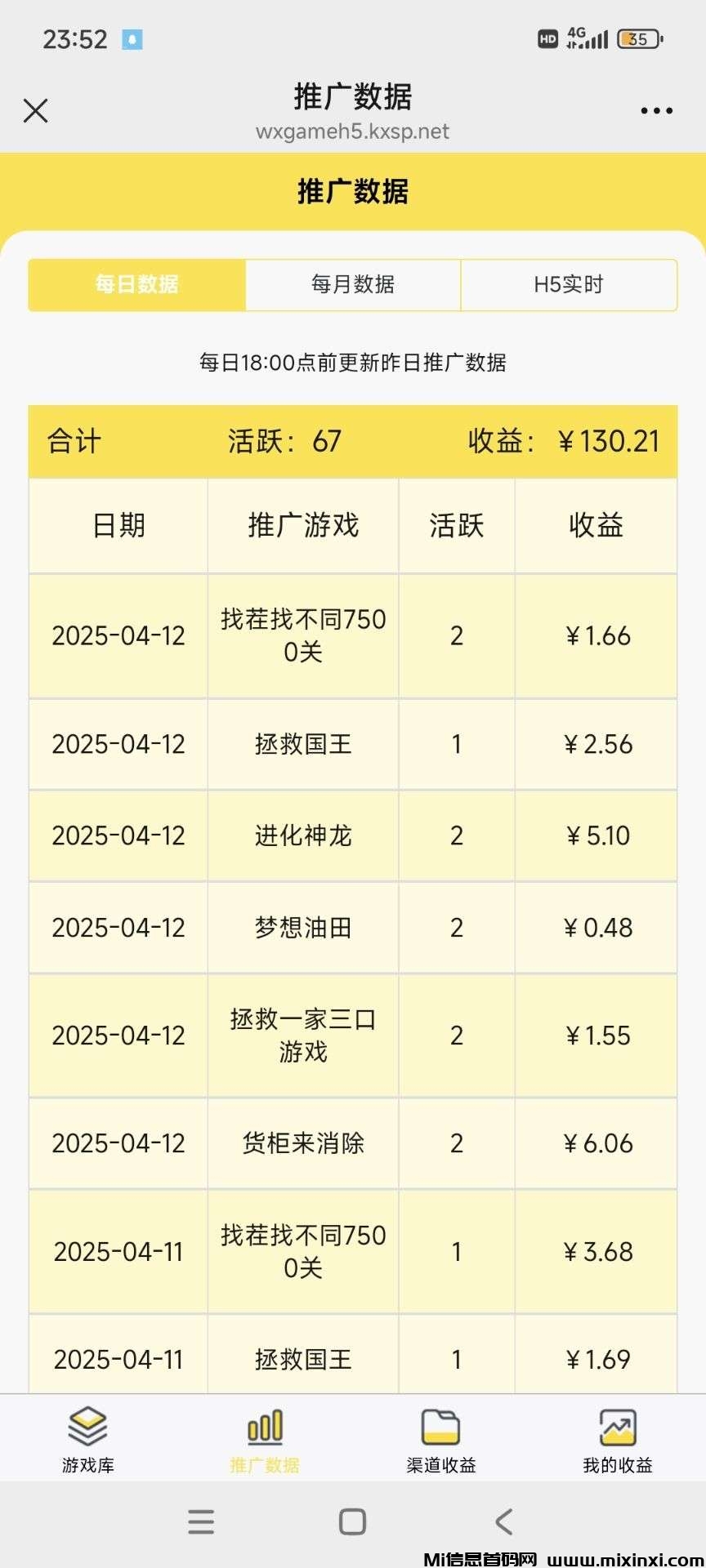Close the 推广数据 web page
The height and width of the screenshot is (1568, 706).
click(36, 110)
